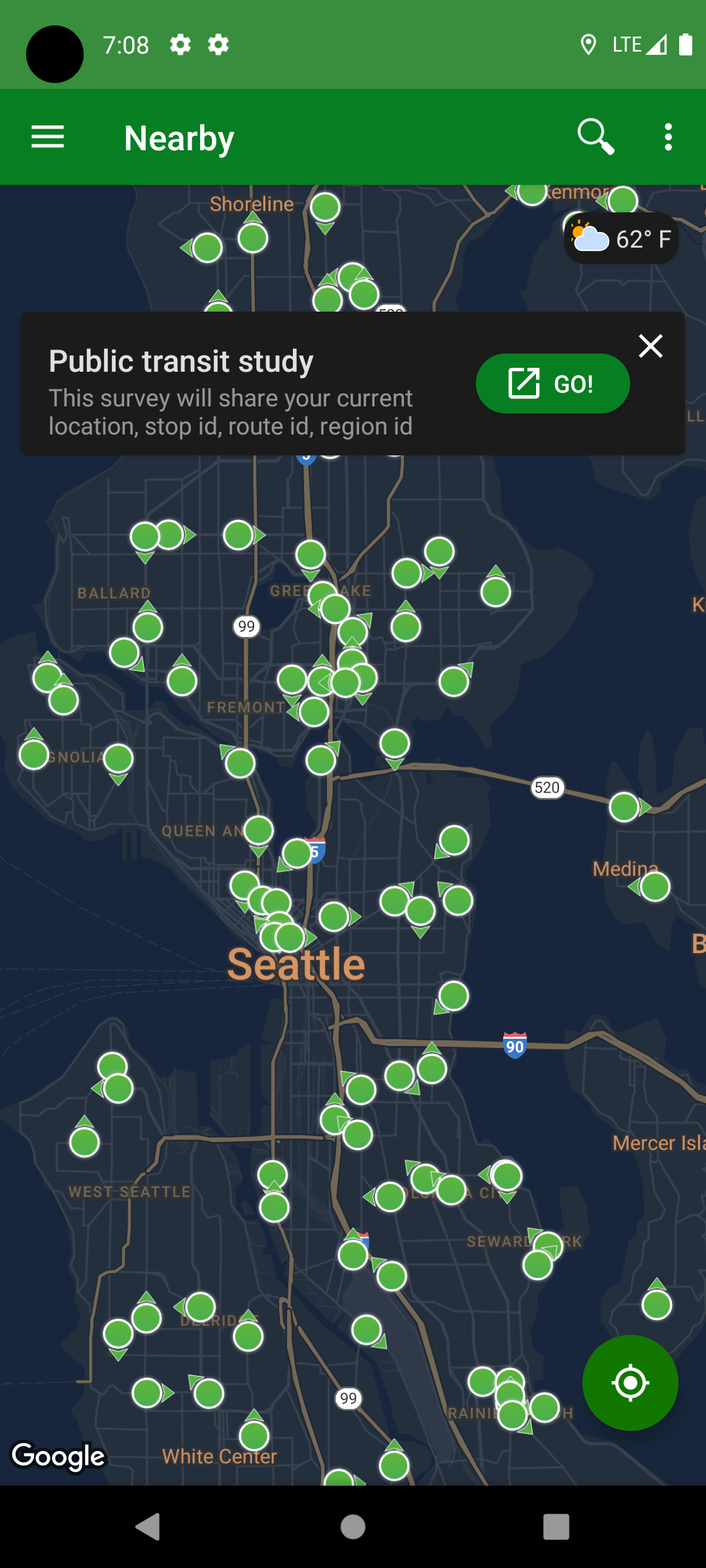706x1568 pixels.
Task: Center the map on my location
Action: (x=630, y=1382)
